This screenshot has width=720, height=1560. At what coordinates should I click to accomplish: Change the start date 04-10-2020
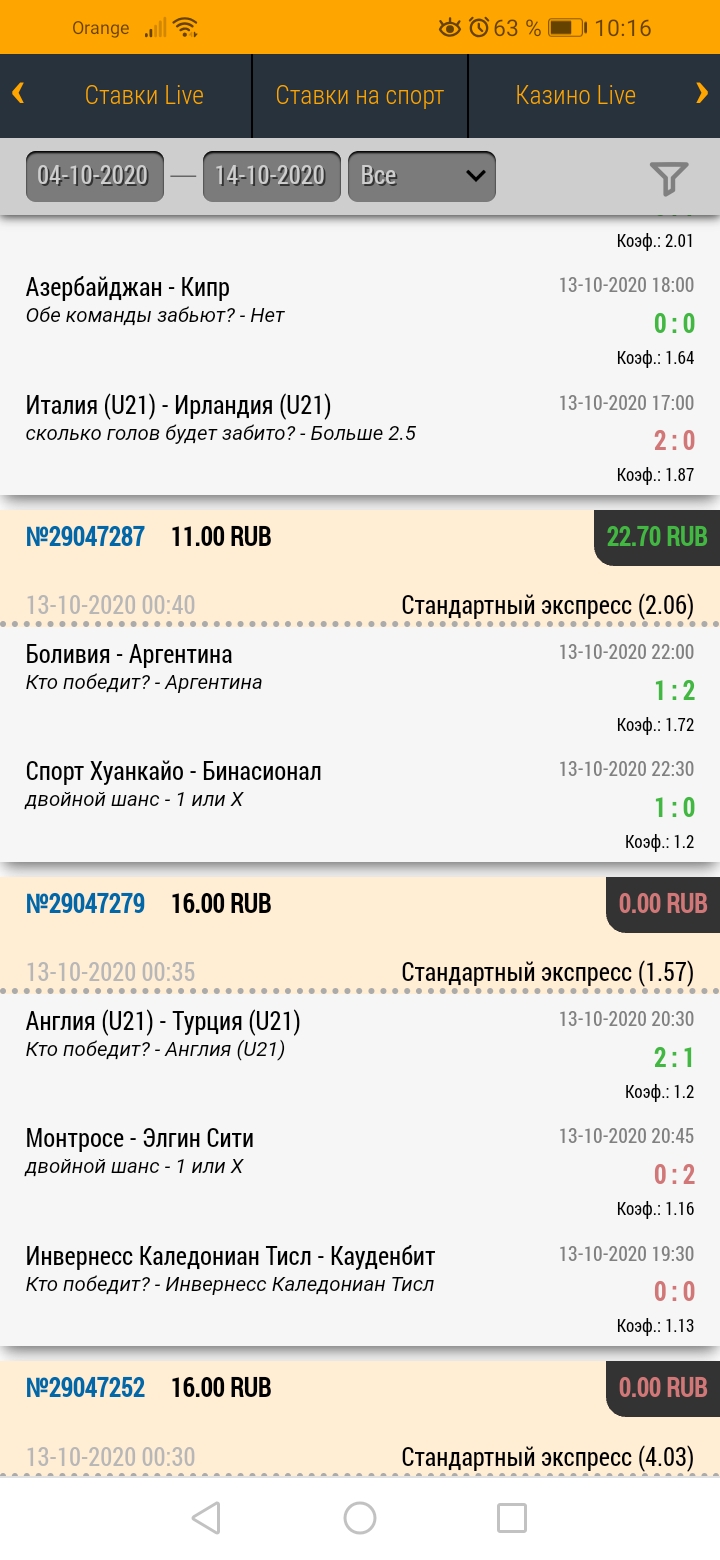(94, 176)
